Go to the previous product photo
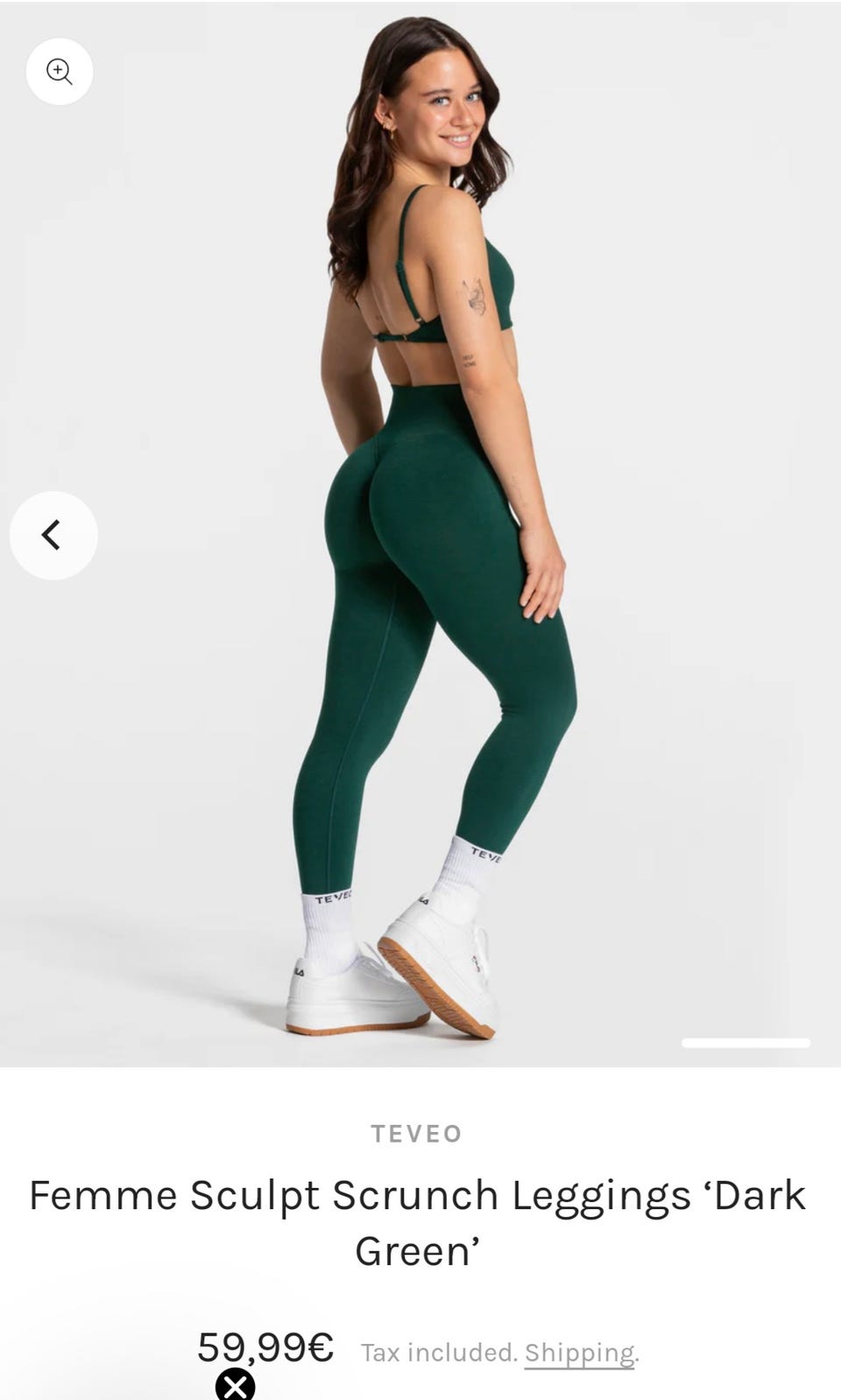 (x=53, y=535)
